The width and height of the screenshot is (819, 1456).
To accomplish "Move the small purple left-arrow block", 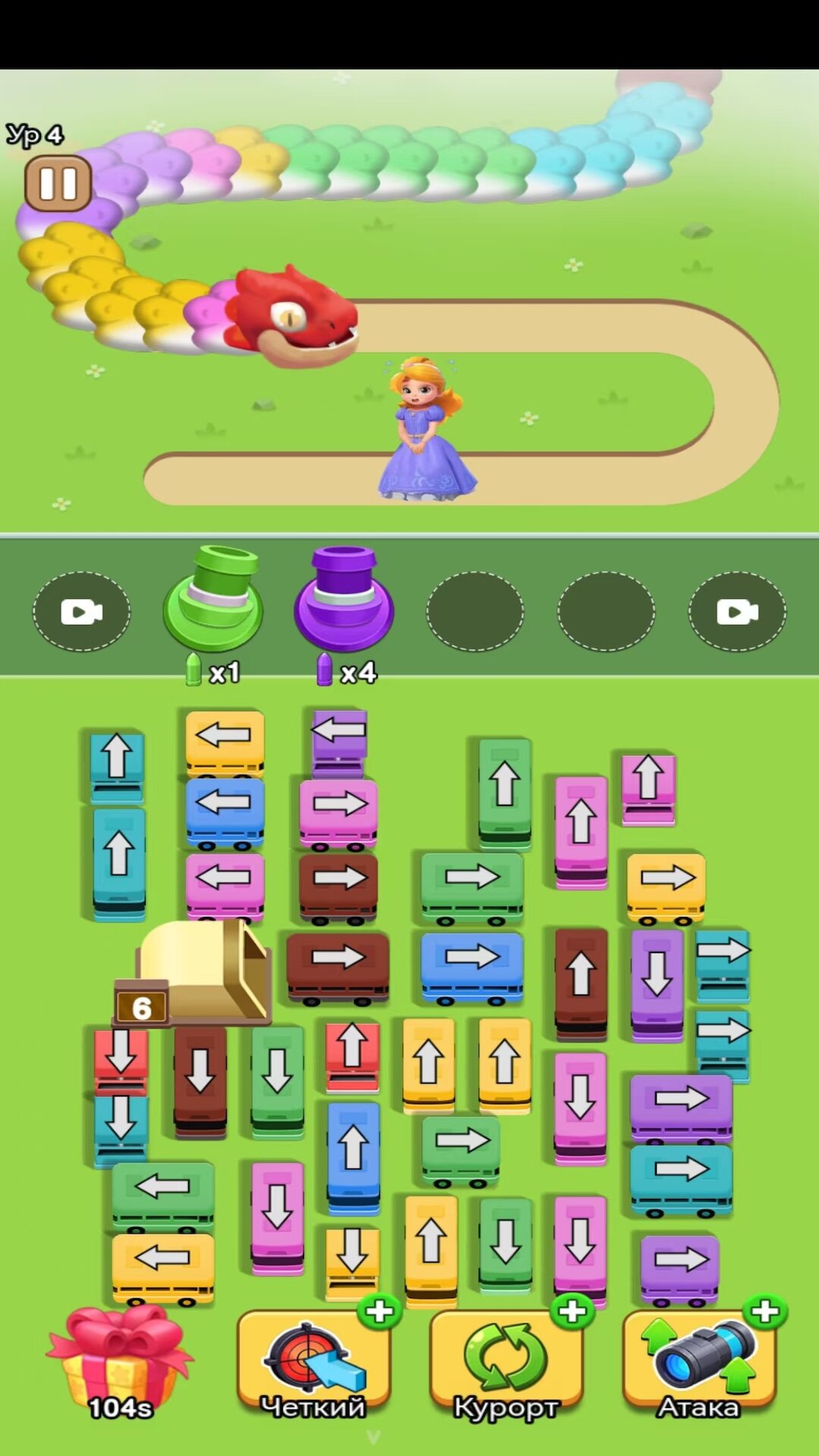I will pos(339,742).
